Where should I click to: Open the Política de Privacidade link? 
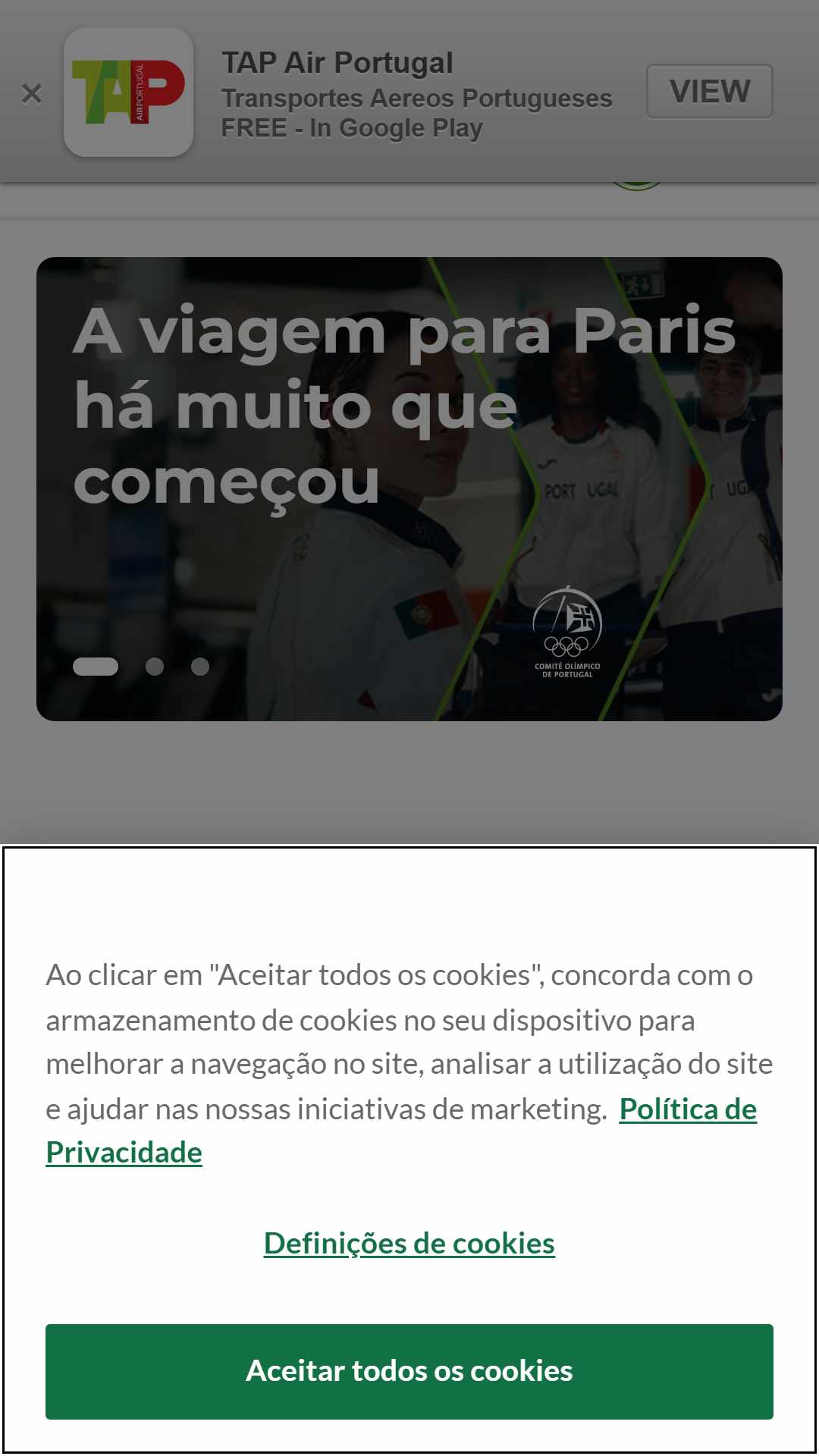(x=687, y=1109)
